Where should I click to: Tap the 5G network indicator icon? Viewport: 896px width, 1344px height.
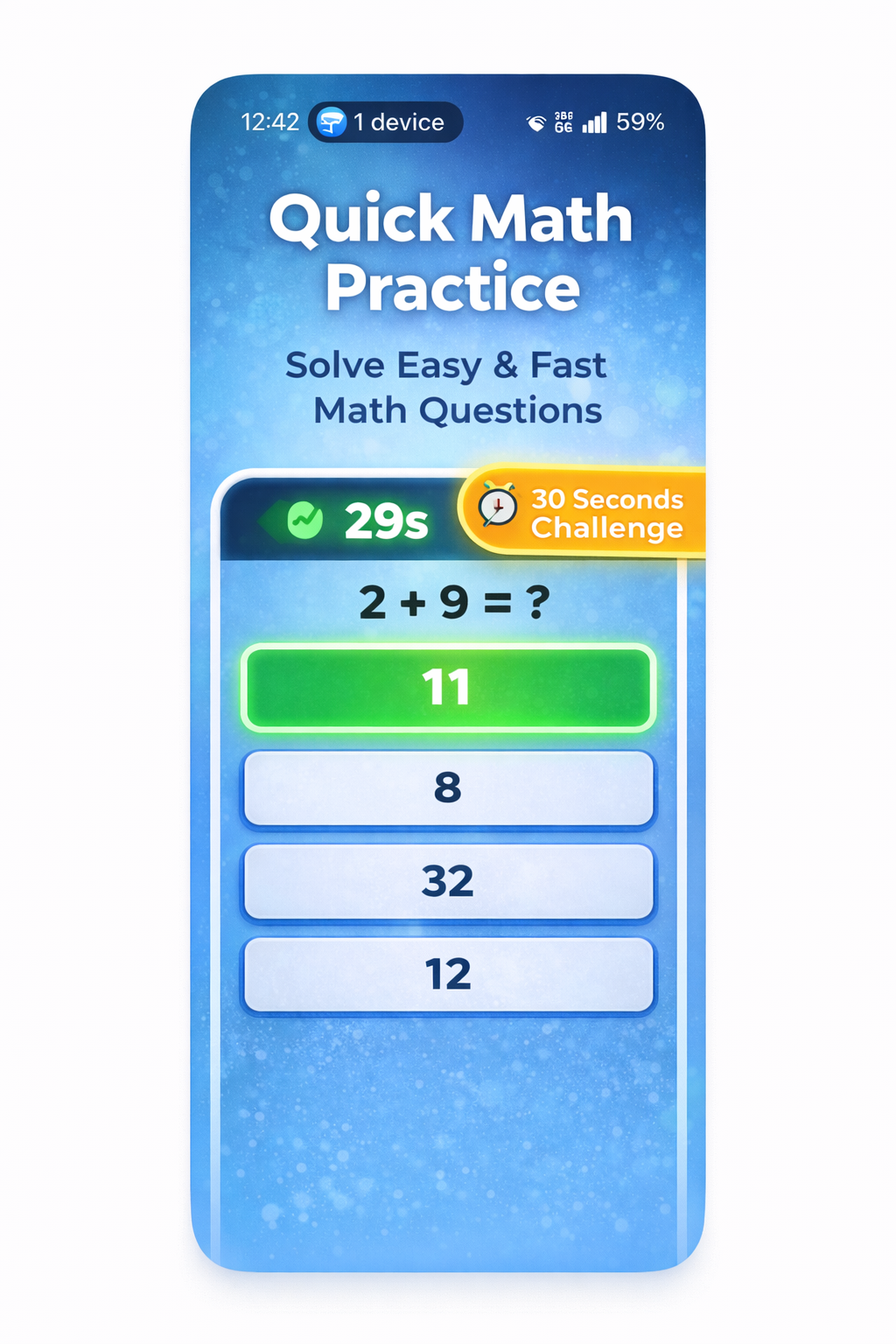[x=564, y=122]
